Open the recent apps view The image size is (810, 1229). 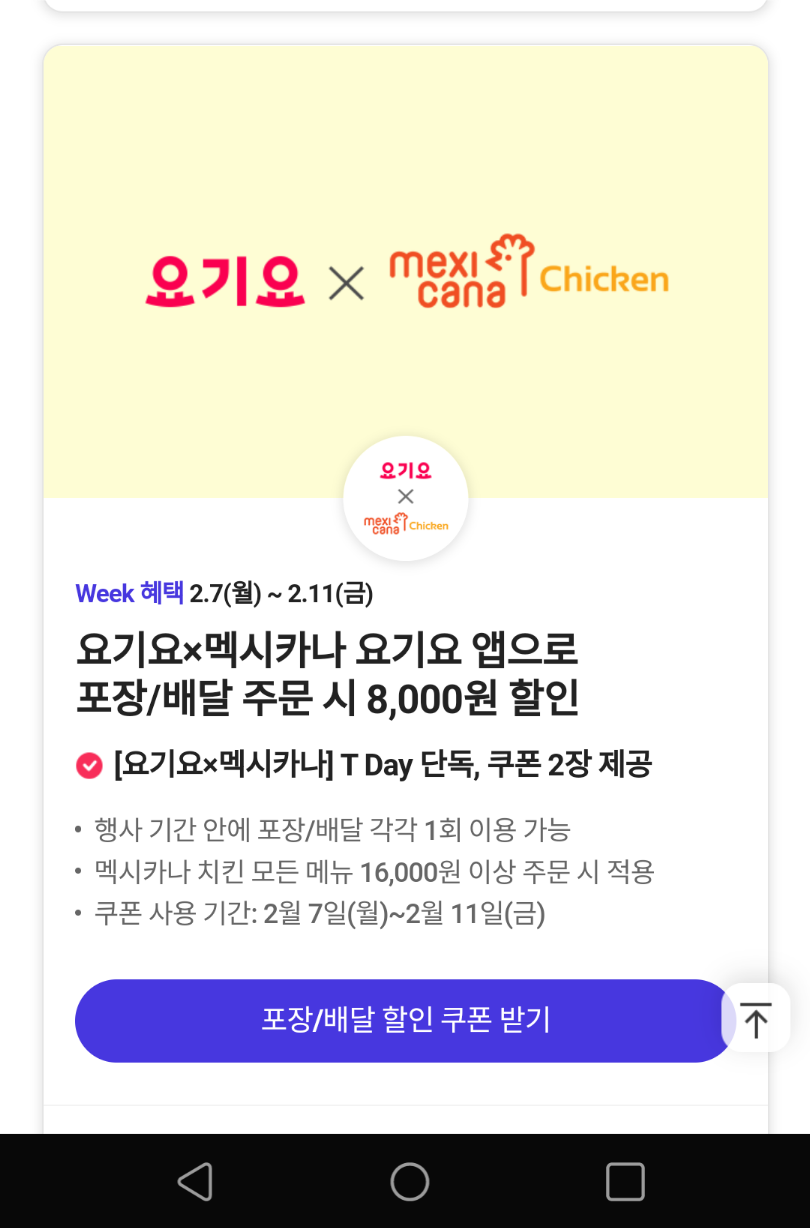[x=625, y=1181]
